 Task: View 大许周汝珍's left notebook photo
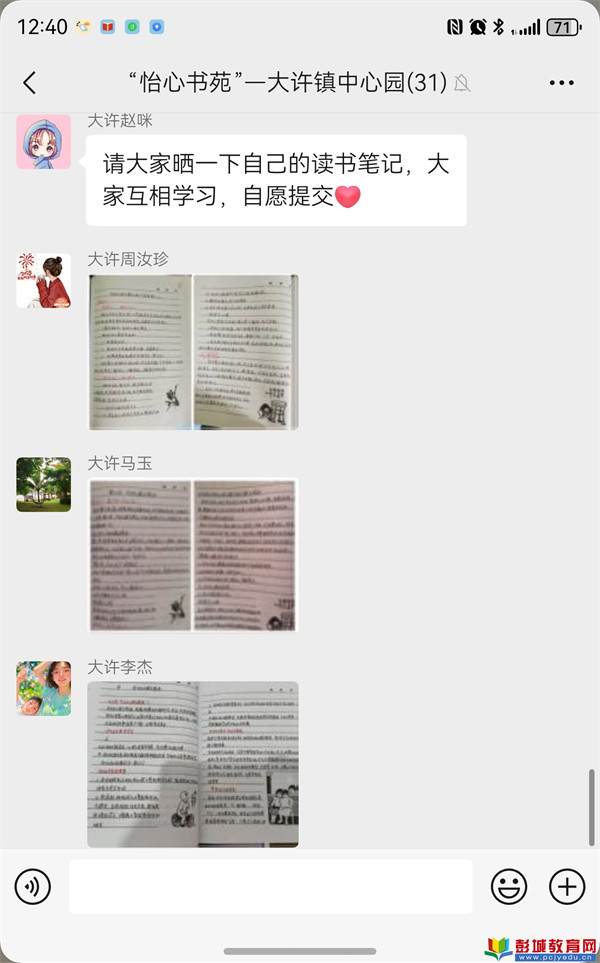141,352
